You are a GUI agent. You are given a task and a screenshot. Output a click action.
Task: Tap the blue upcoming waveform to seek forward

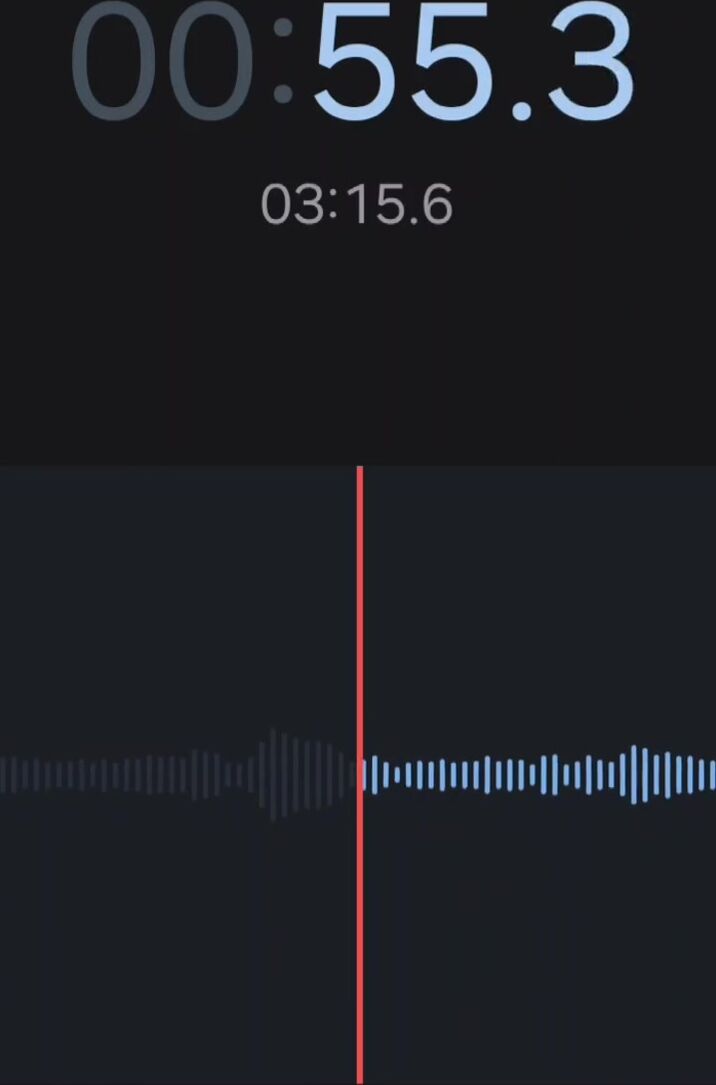[x=540, y=775]
